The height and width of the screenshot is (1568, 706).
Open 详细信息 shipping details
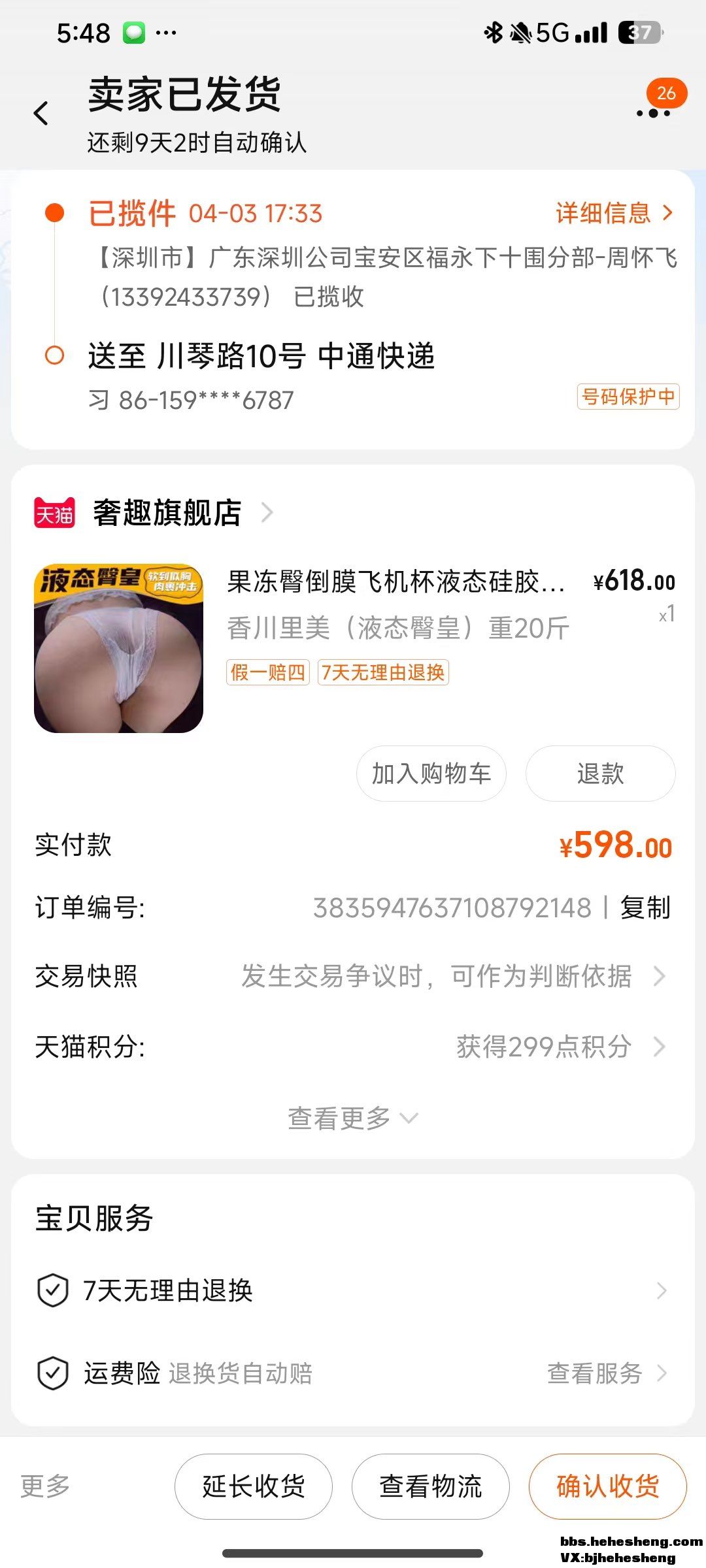point(613,213)
